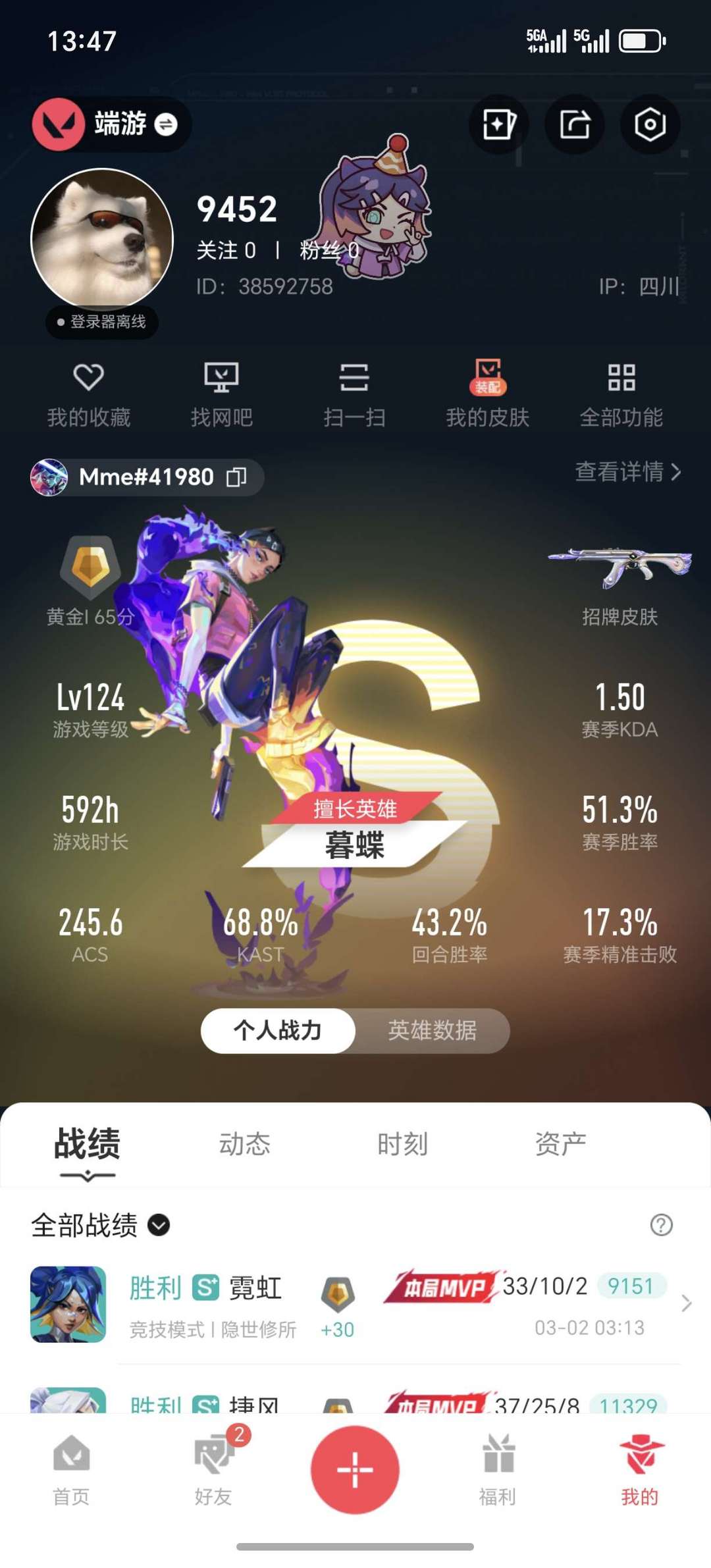Open the help icon beside match records
711x1568 pixels.
coord(661,1225)
